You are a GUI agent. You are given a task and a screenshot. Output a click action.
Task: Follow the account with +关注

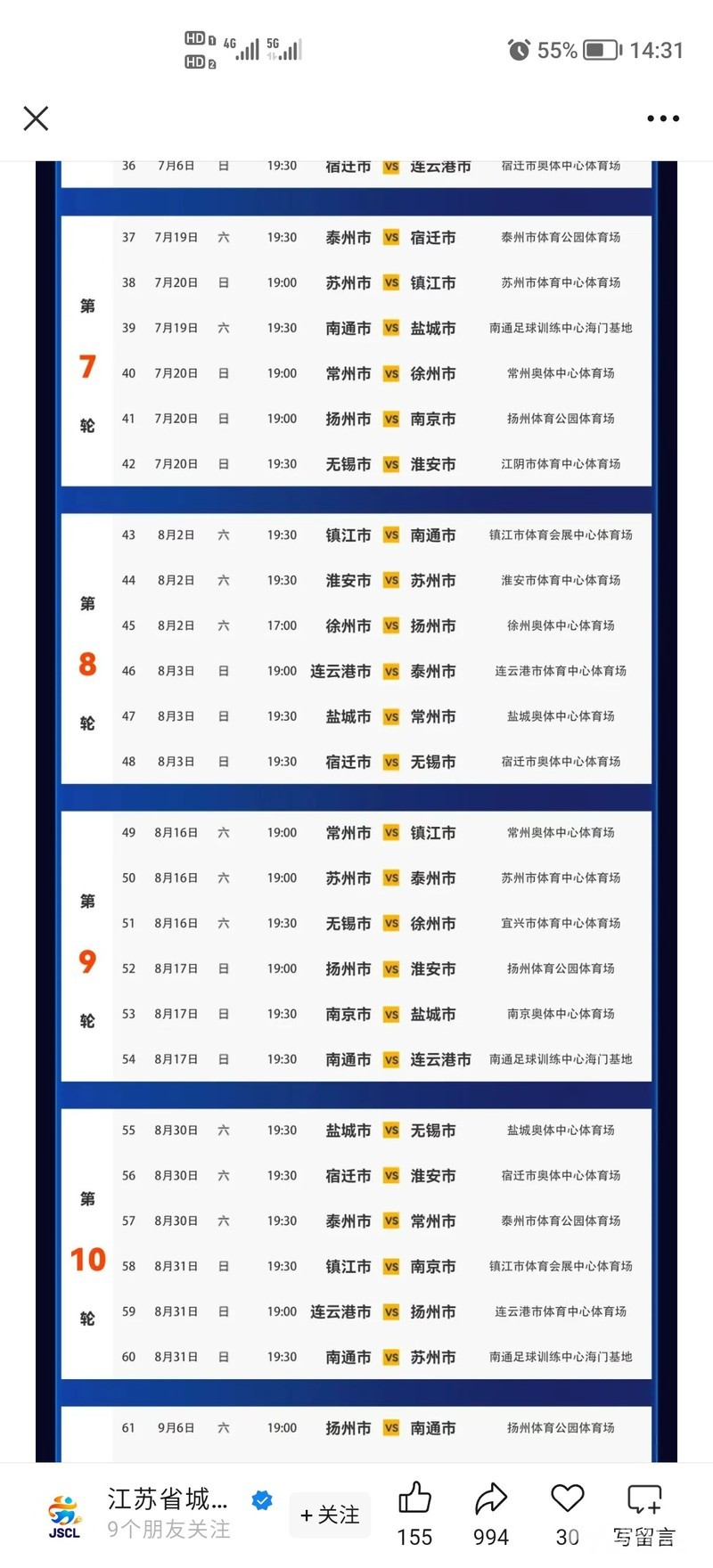(330, 1515)
